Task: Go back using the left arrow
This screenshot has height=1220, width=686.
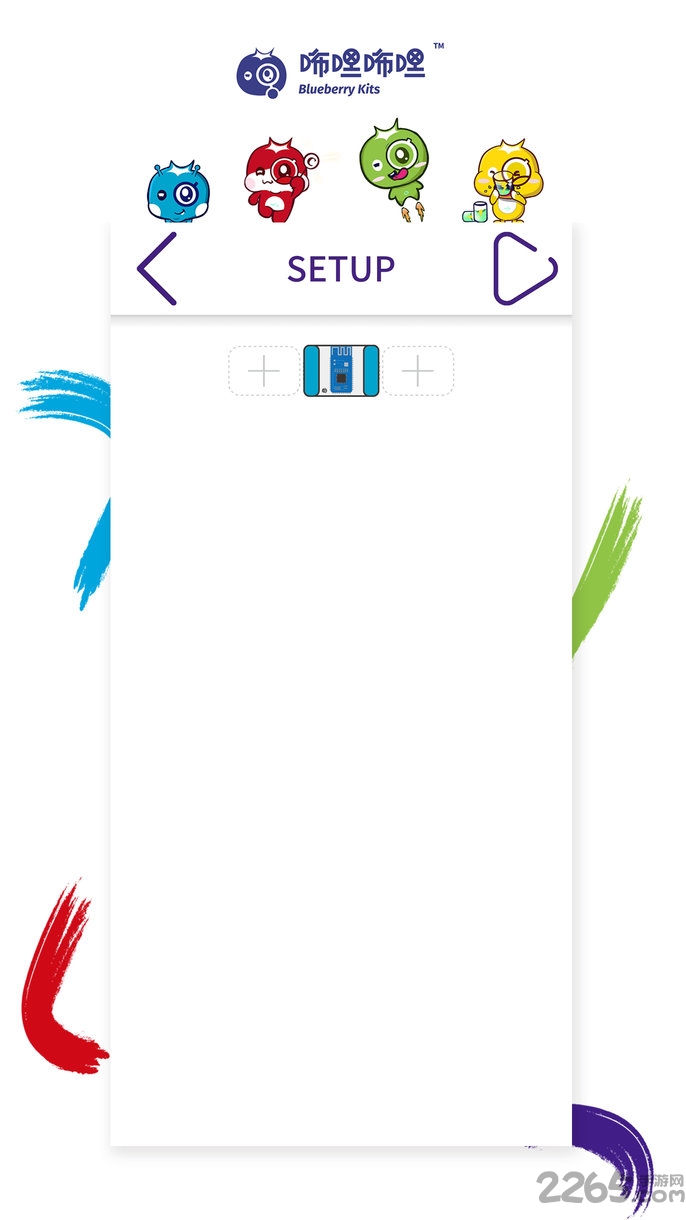Action: point(157,268)
